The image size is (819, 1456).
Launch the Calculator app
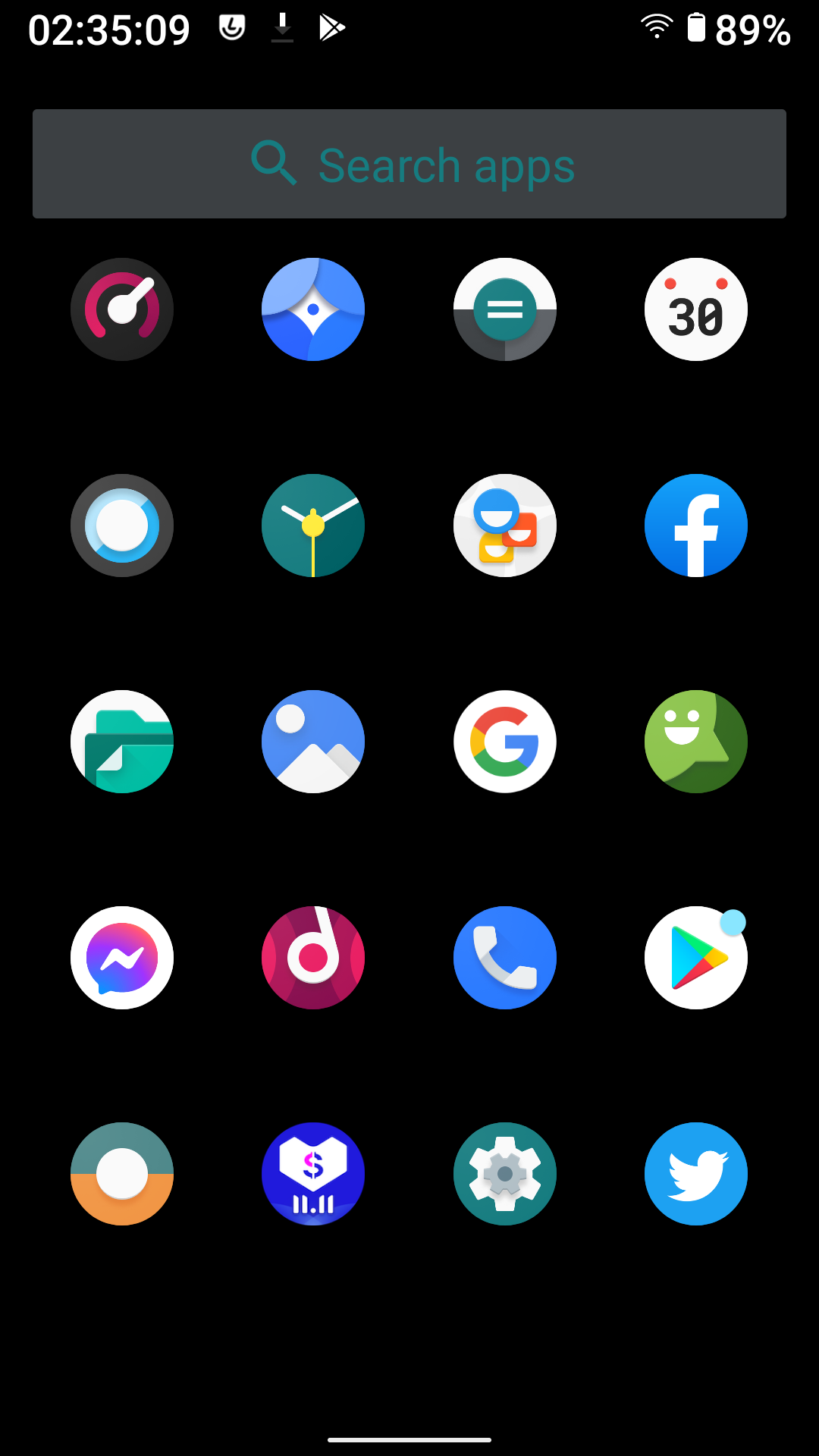(505, 309)
